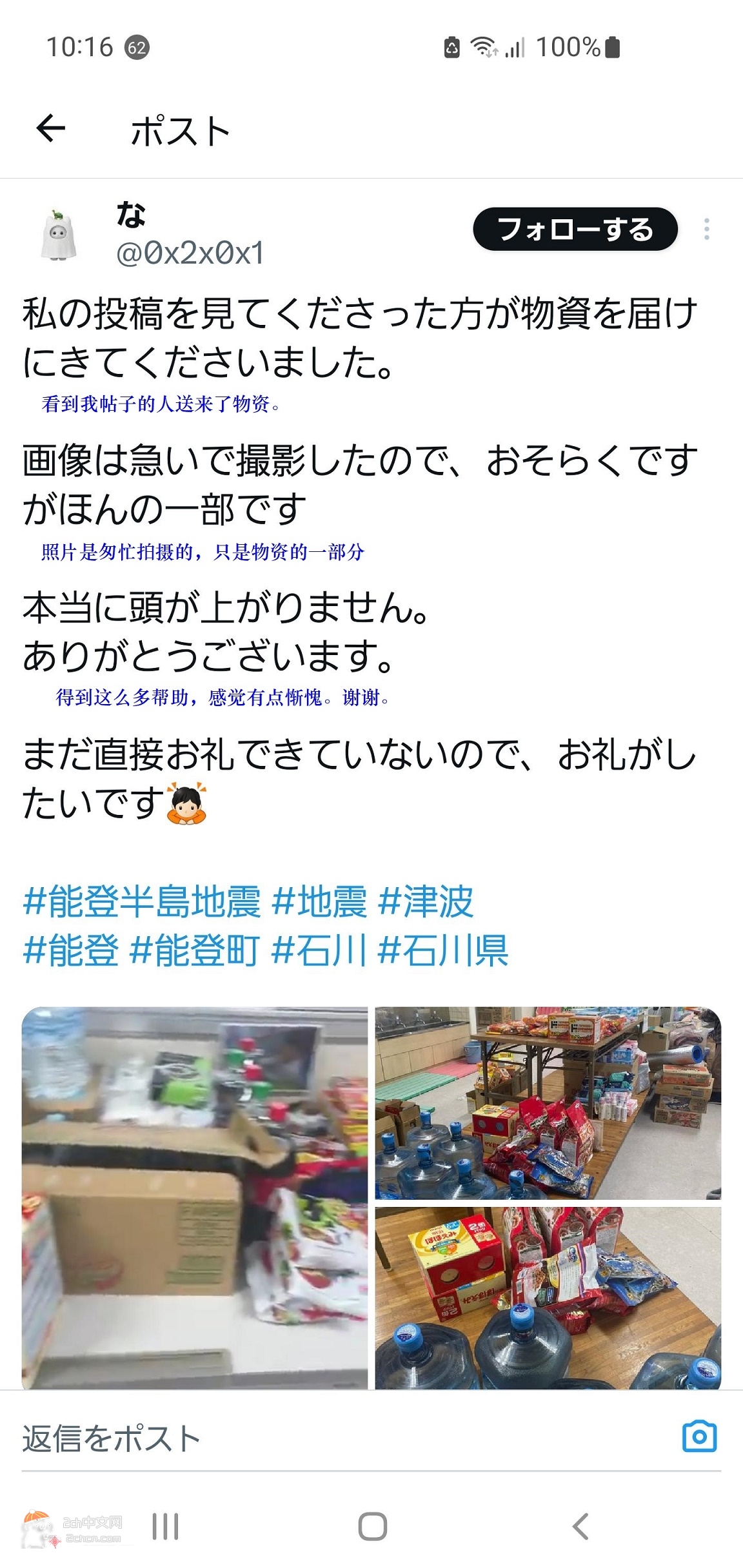Image resolution: width=743 pixels, height=1568 pixels.
Task: Tap the フォローする button
Action: pyautogui.click(x=575, y=229)
